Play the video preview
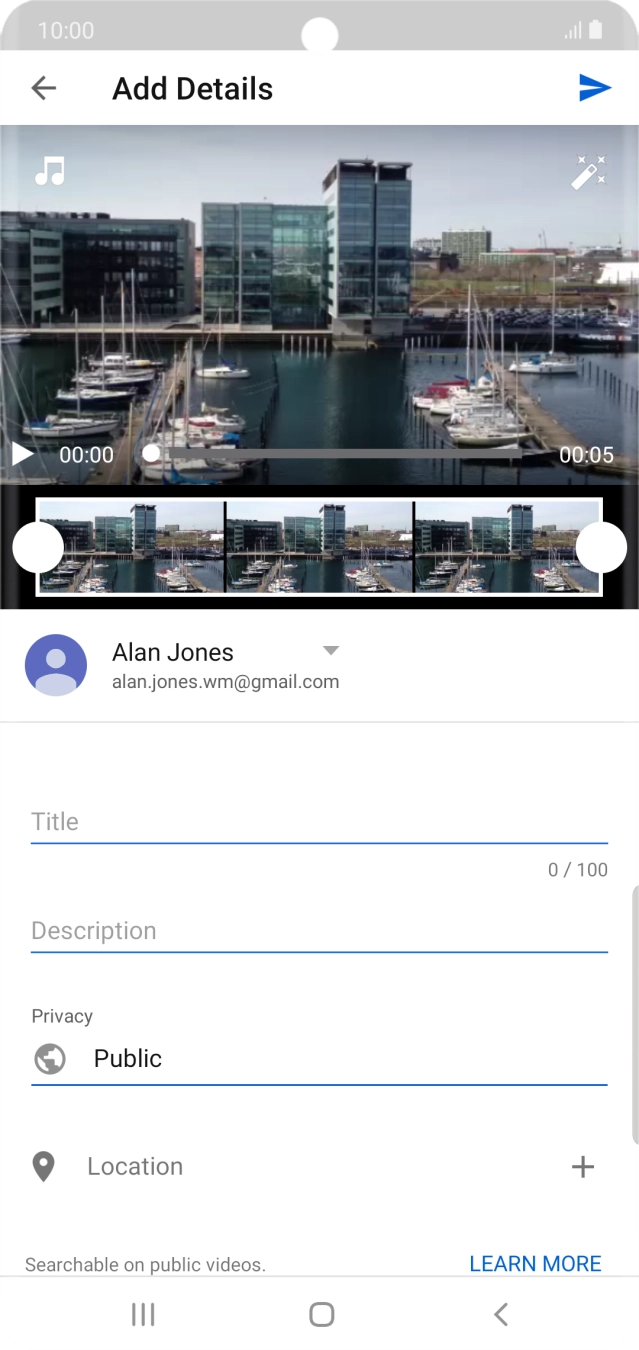Viewport: 639px width, 1350px height. (x=22, y=454)
